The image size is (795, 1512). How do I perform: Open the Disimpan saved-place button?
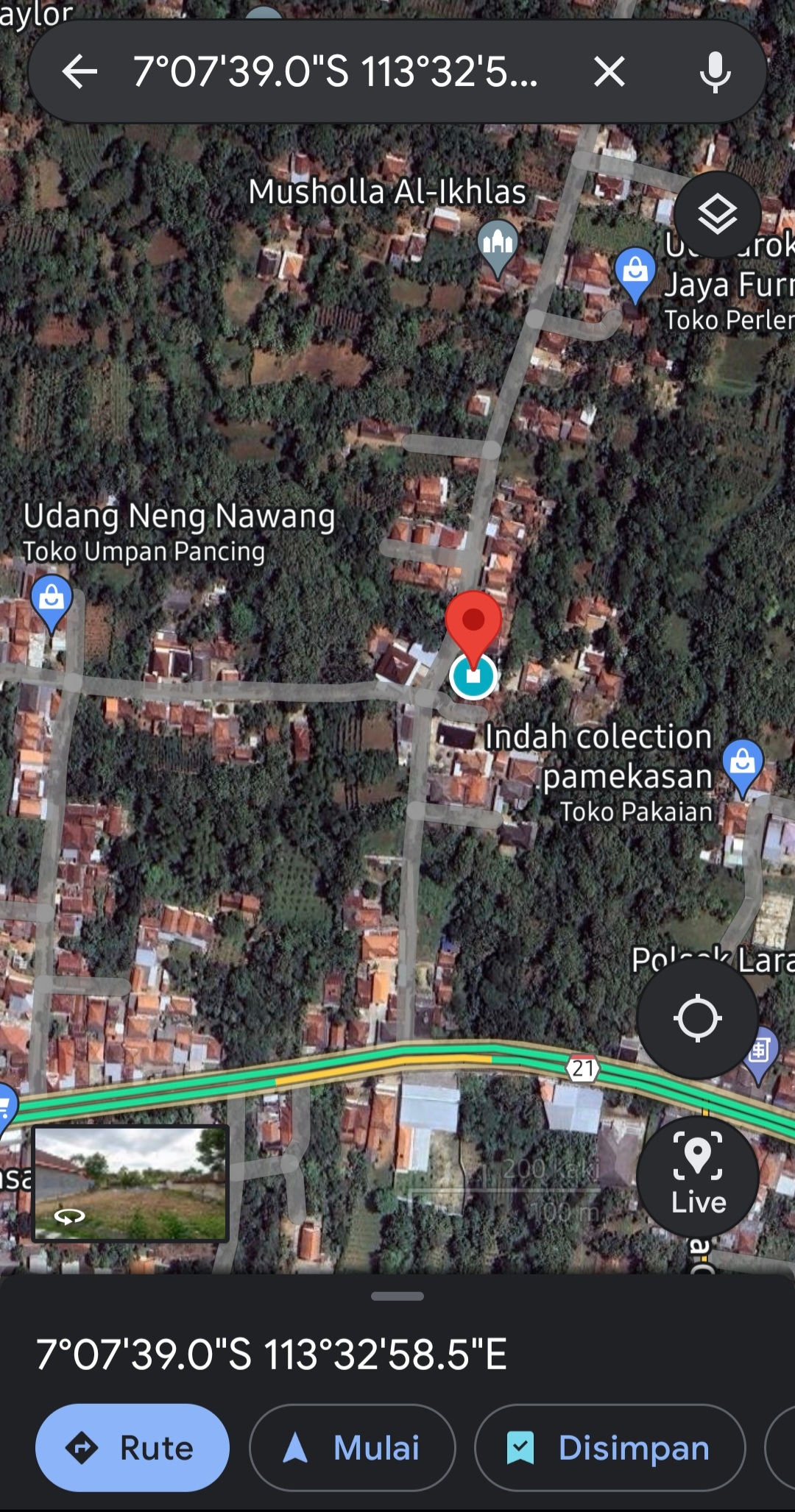coord(609,1448)
